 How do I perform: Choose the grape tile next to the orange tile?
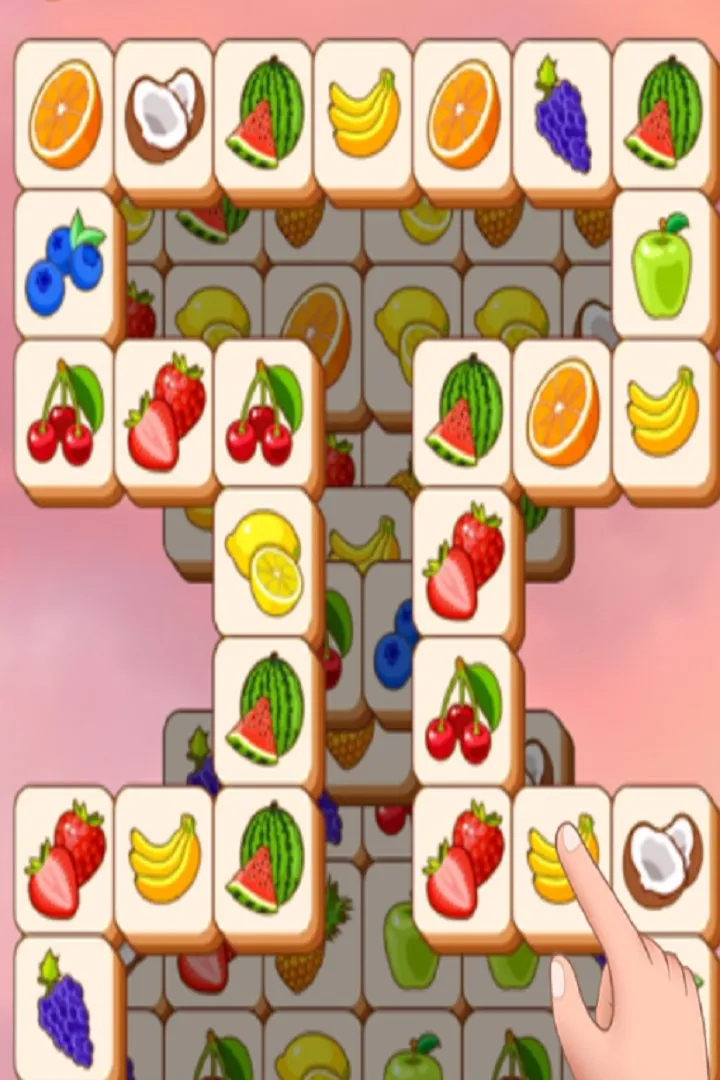click(x=562, y=116)
